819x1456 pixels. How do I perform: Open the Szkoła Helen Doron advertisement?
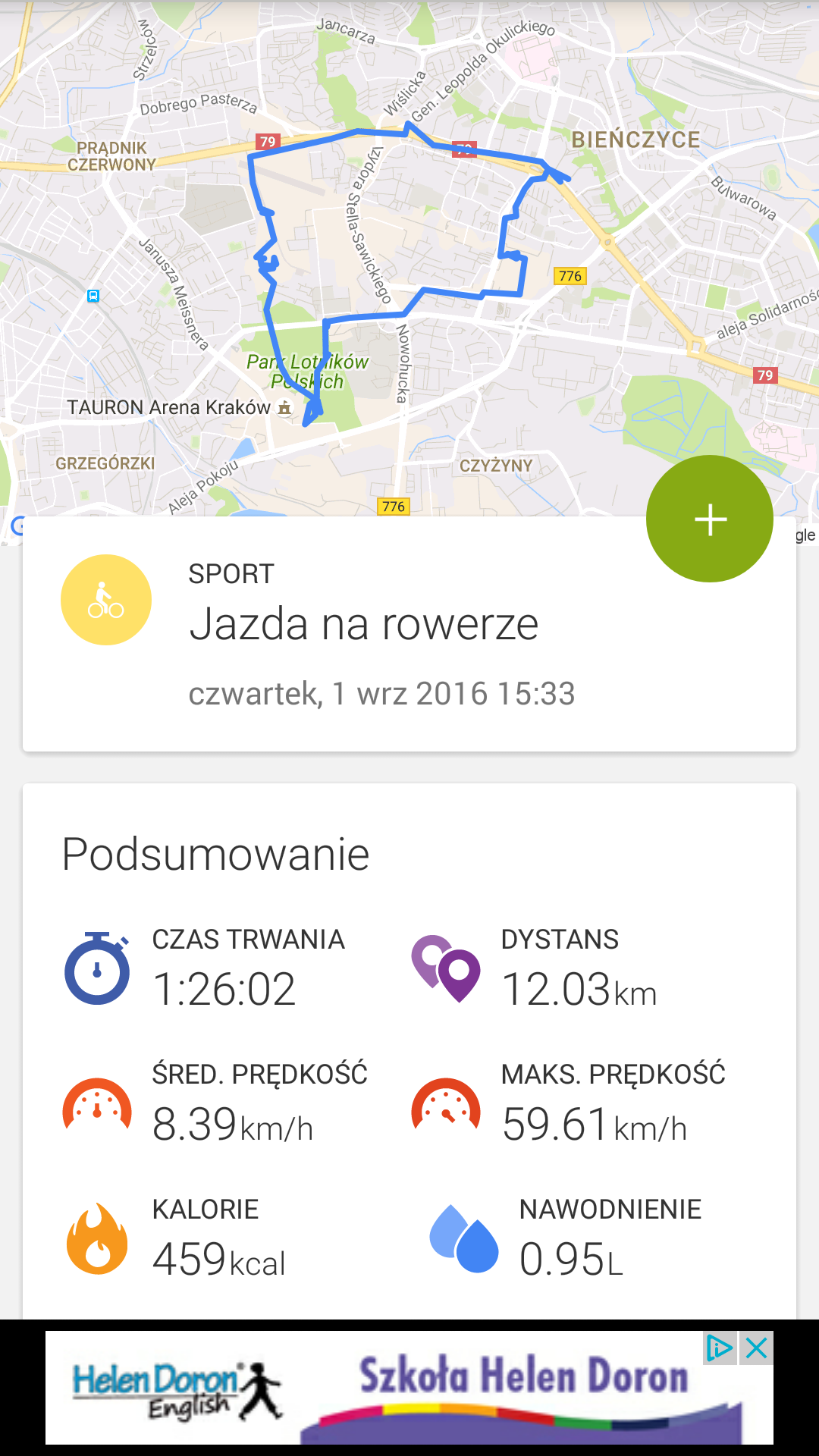[409, 1388]
